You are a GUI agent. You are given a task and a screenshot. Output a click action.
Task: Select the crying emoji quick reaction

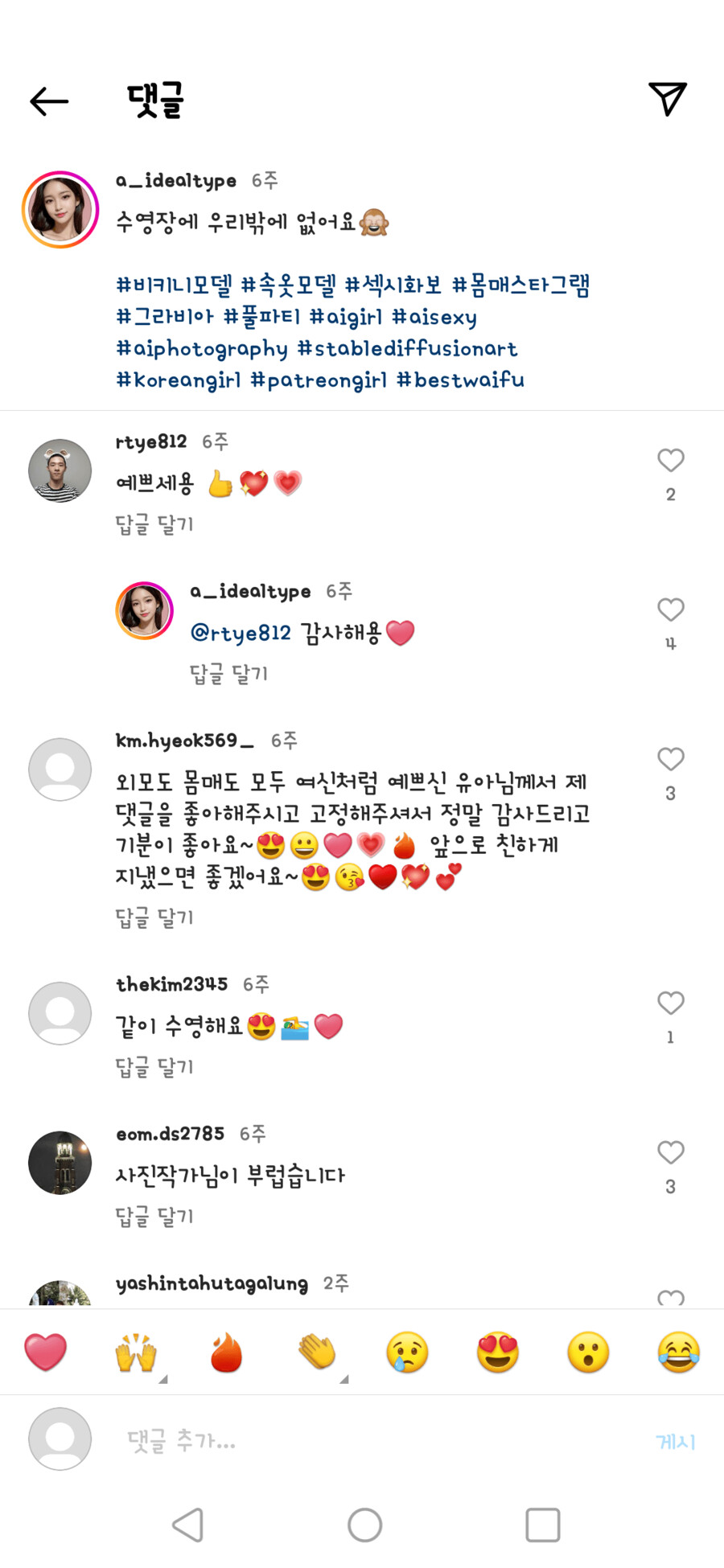pyautogui.click(x=406, y=1353)
